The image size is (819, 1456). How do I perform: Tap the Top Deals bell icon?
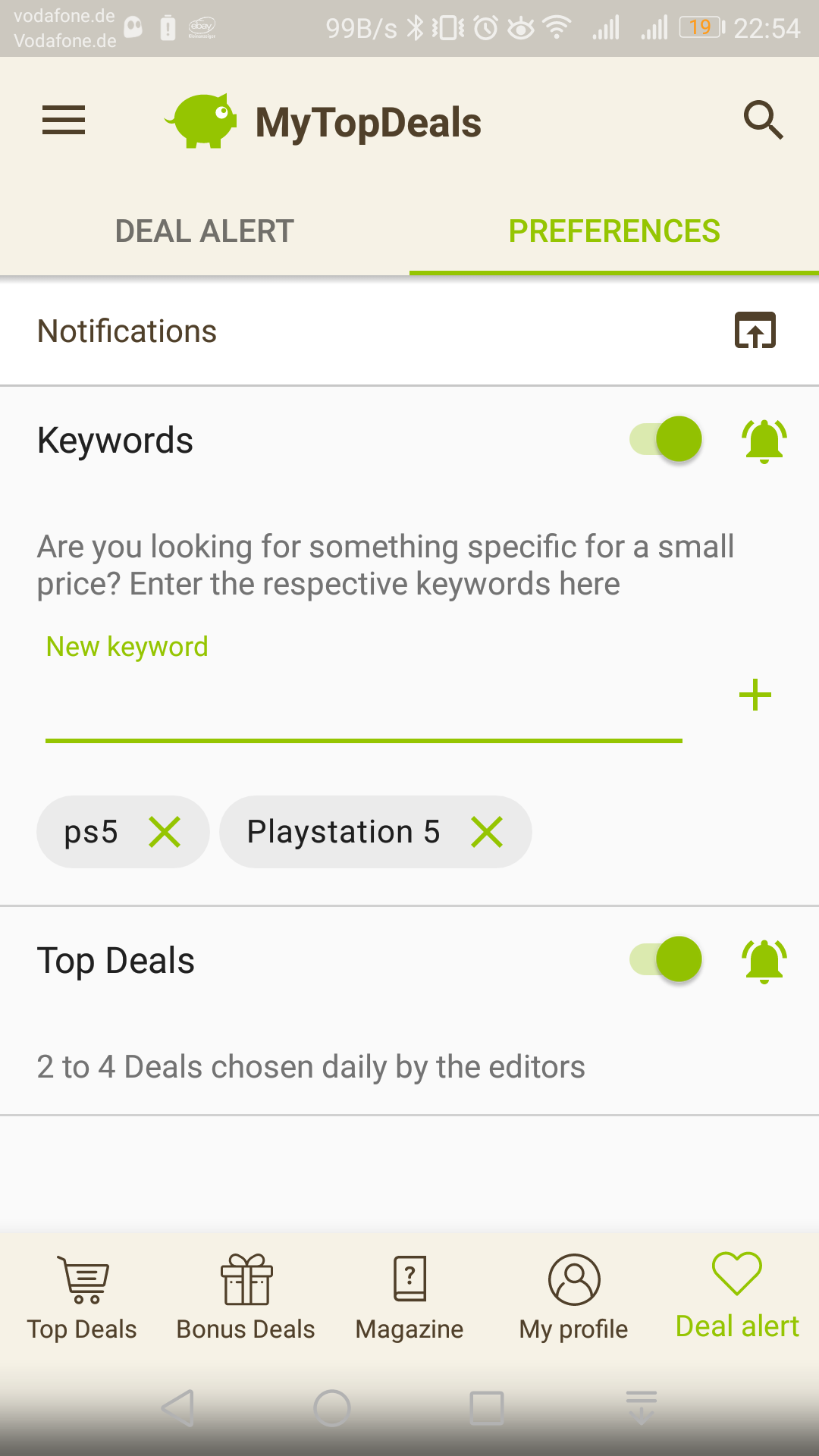pyautogui.click(x=764, y=961)
